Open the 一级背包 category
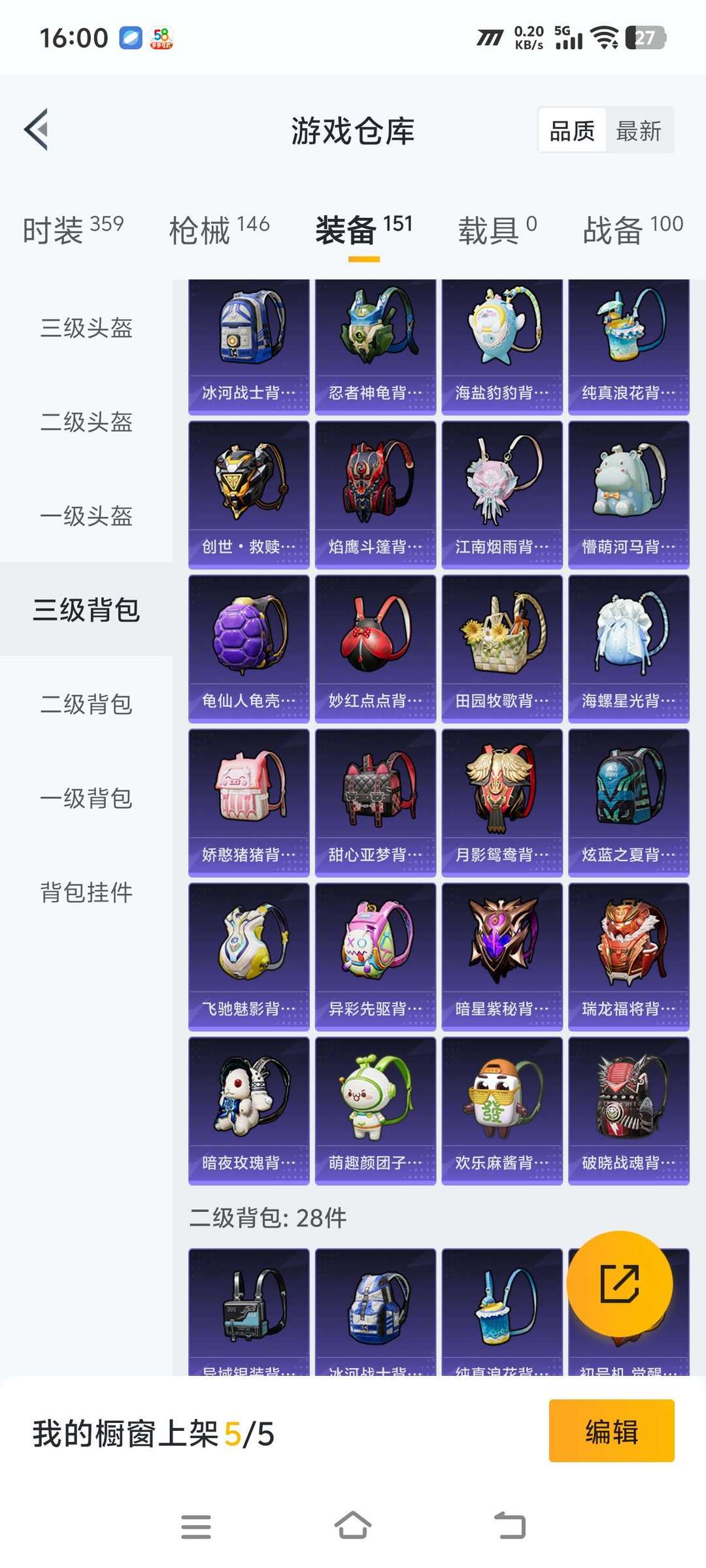The height and width of the screenshot is (1568, 706). [x=86, y=798]
